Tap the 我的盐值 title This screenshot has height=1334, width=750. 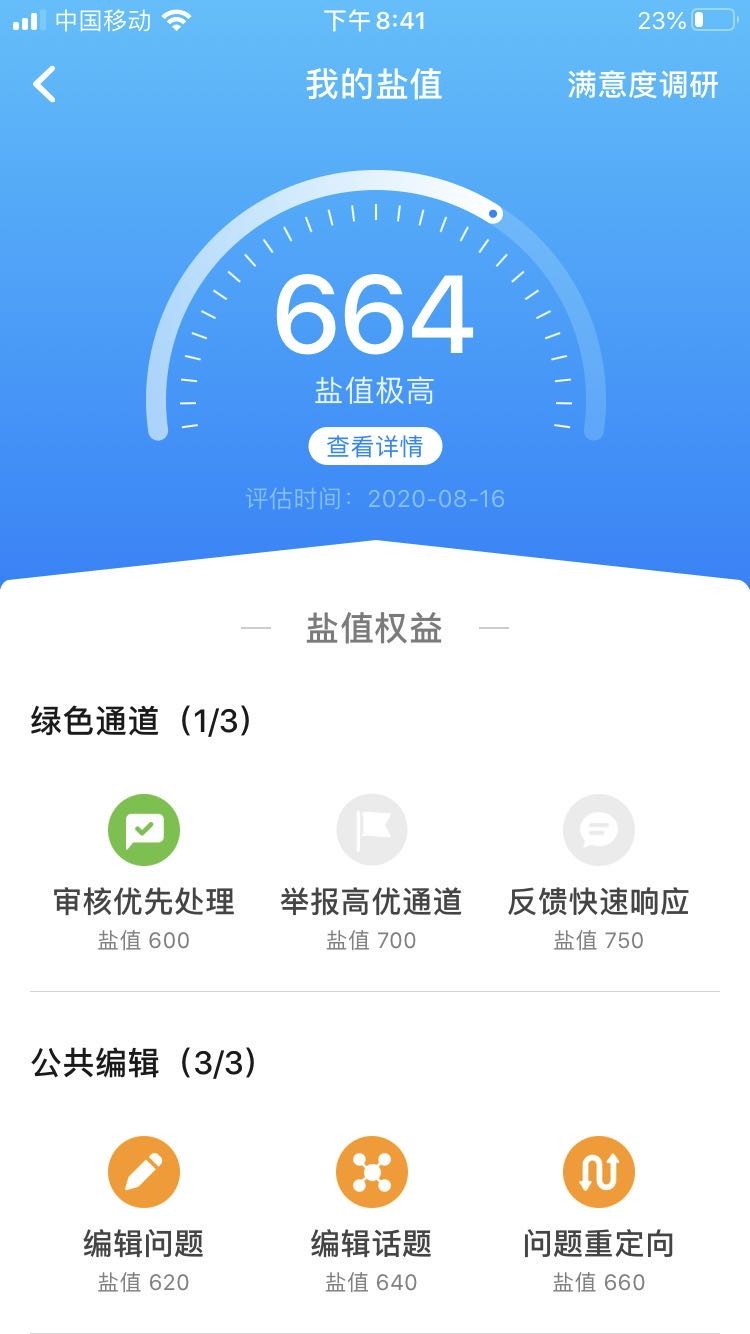(x=374, y=85)
